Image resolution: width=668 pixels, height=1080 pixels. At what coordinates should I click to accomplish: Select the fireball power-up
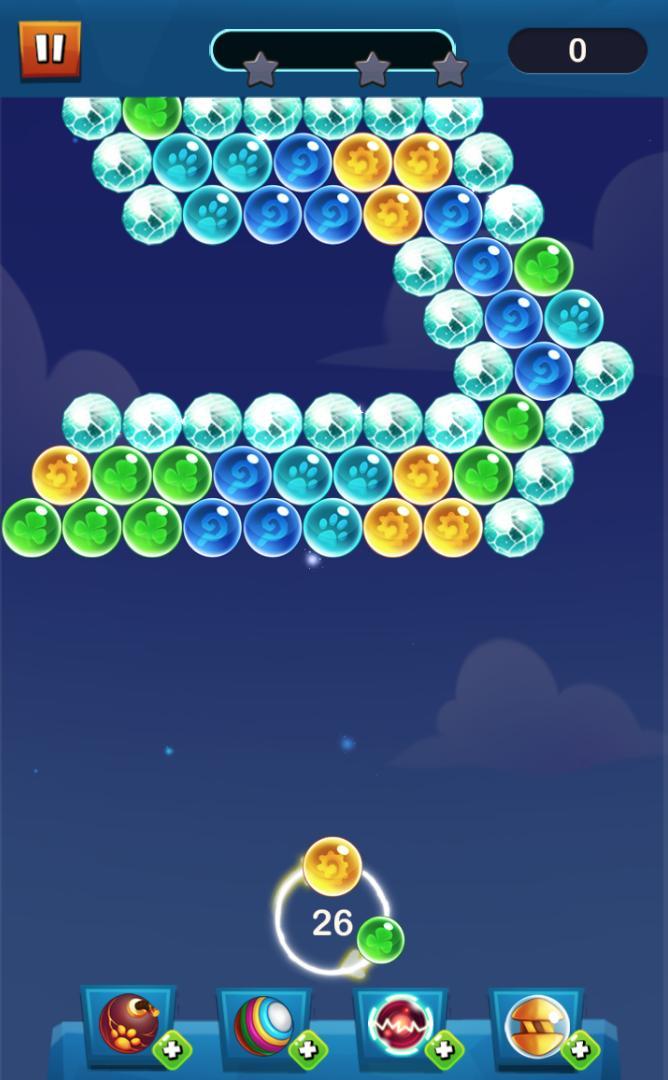(x=128, y=1023)
